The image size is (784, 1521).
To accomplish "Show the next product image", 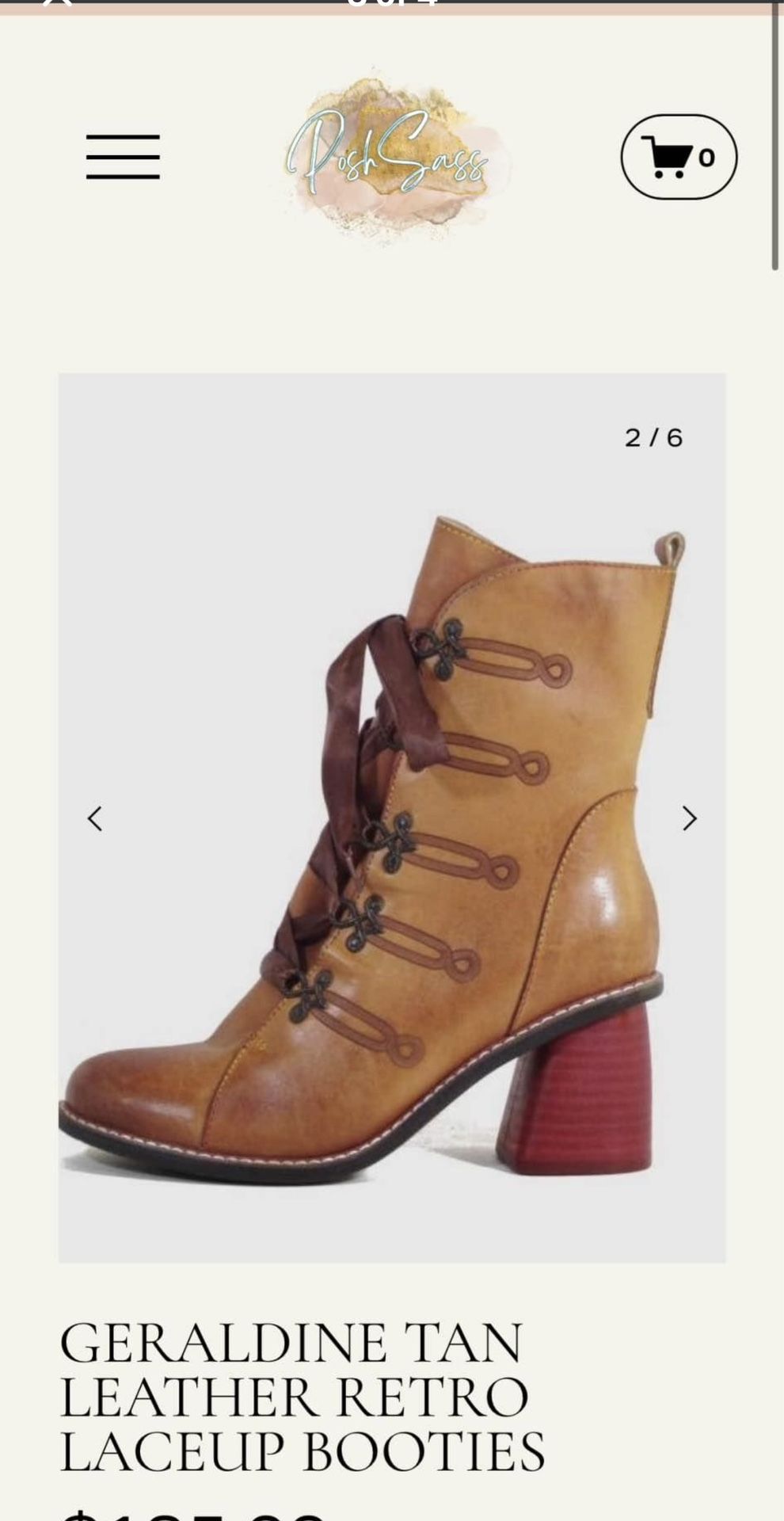I will [x=690, y=818].
